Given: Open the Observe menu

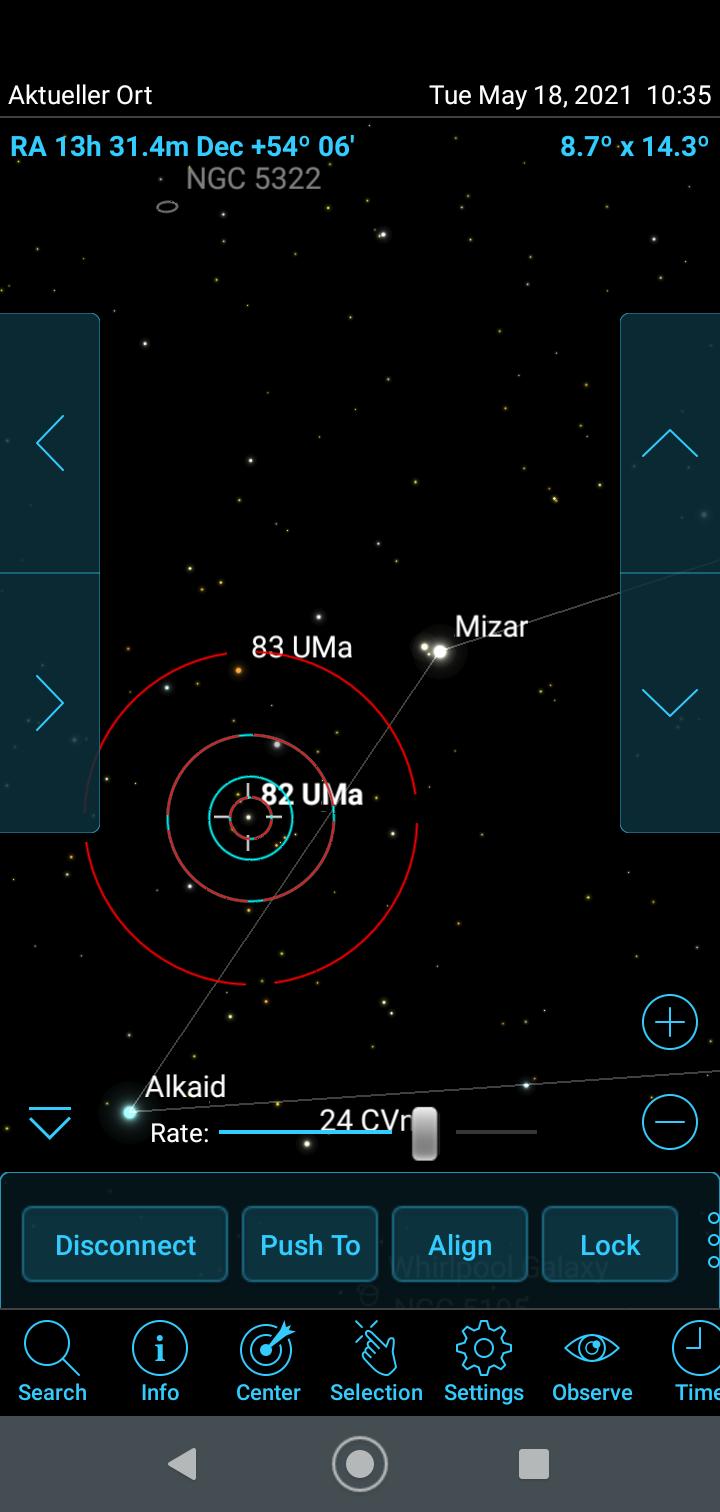Looking at the screenshot, I should pyautogui.click(x=592, y=1362).
